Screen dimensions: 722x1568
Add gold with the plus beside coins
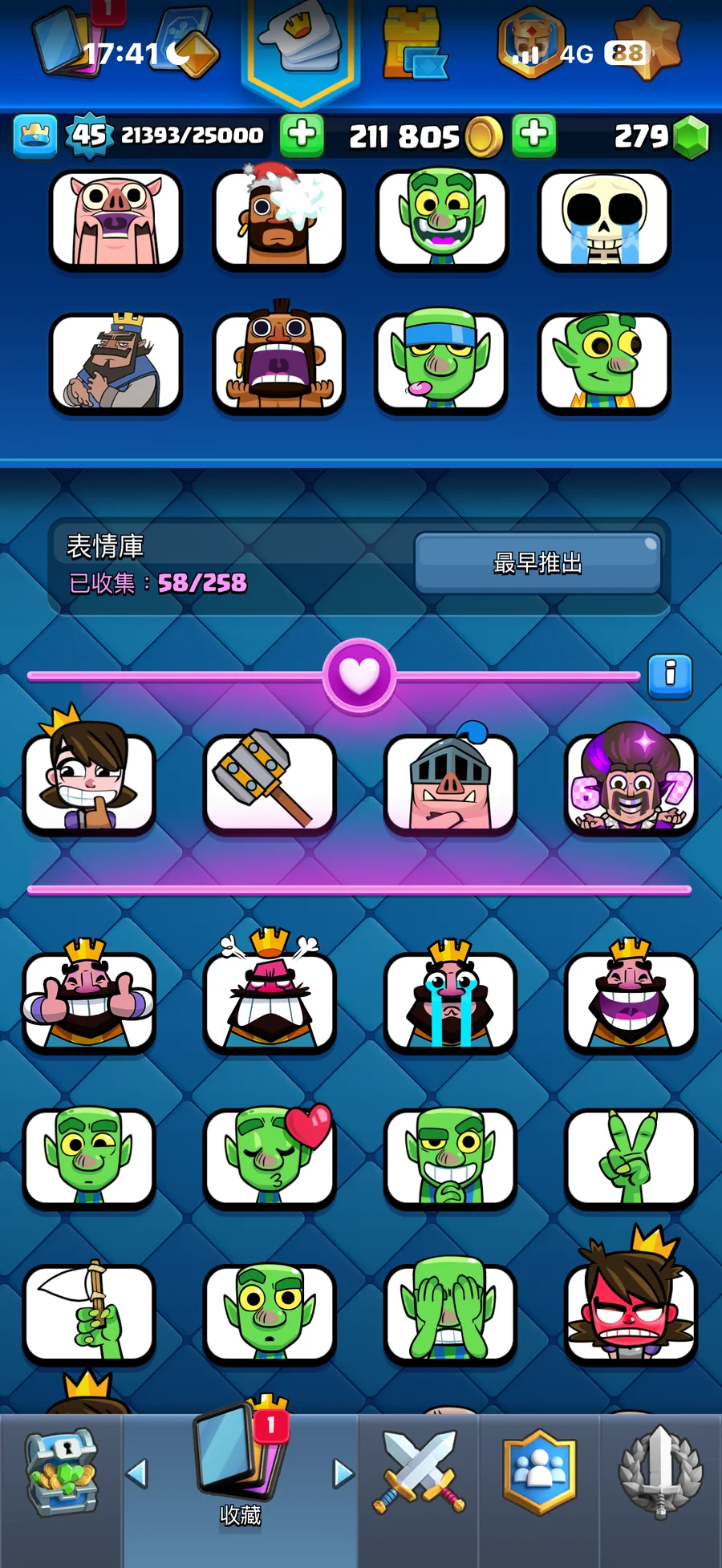tap(534, 135)
